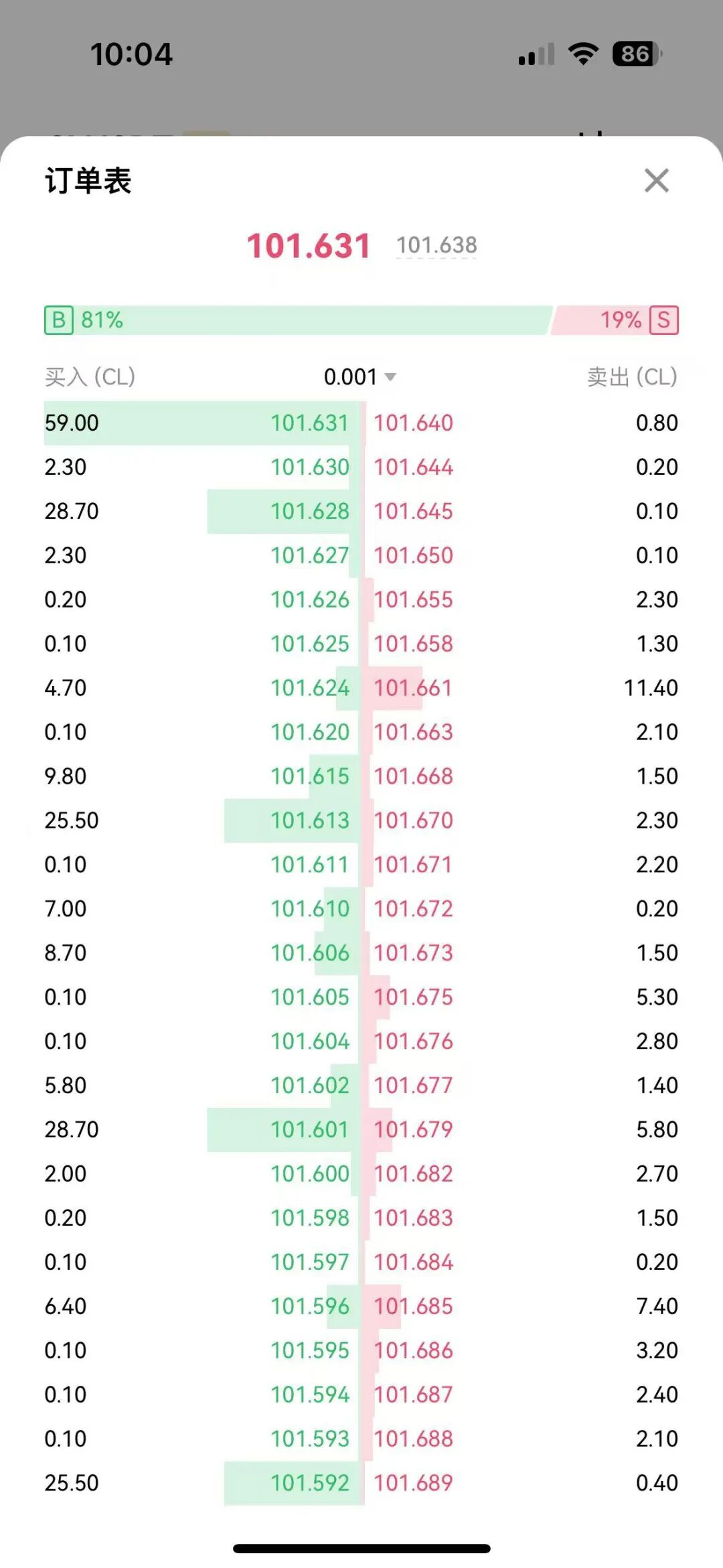Tap the bid price 101.592
The image size is (723, 1568).
(x=309, y=1483)
